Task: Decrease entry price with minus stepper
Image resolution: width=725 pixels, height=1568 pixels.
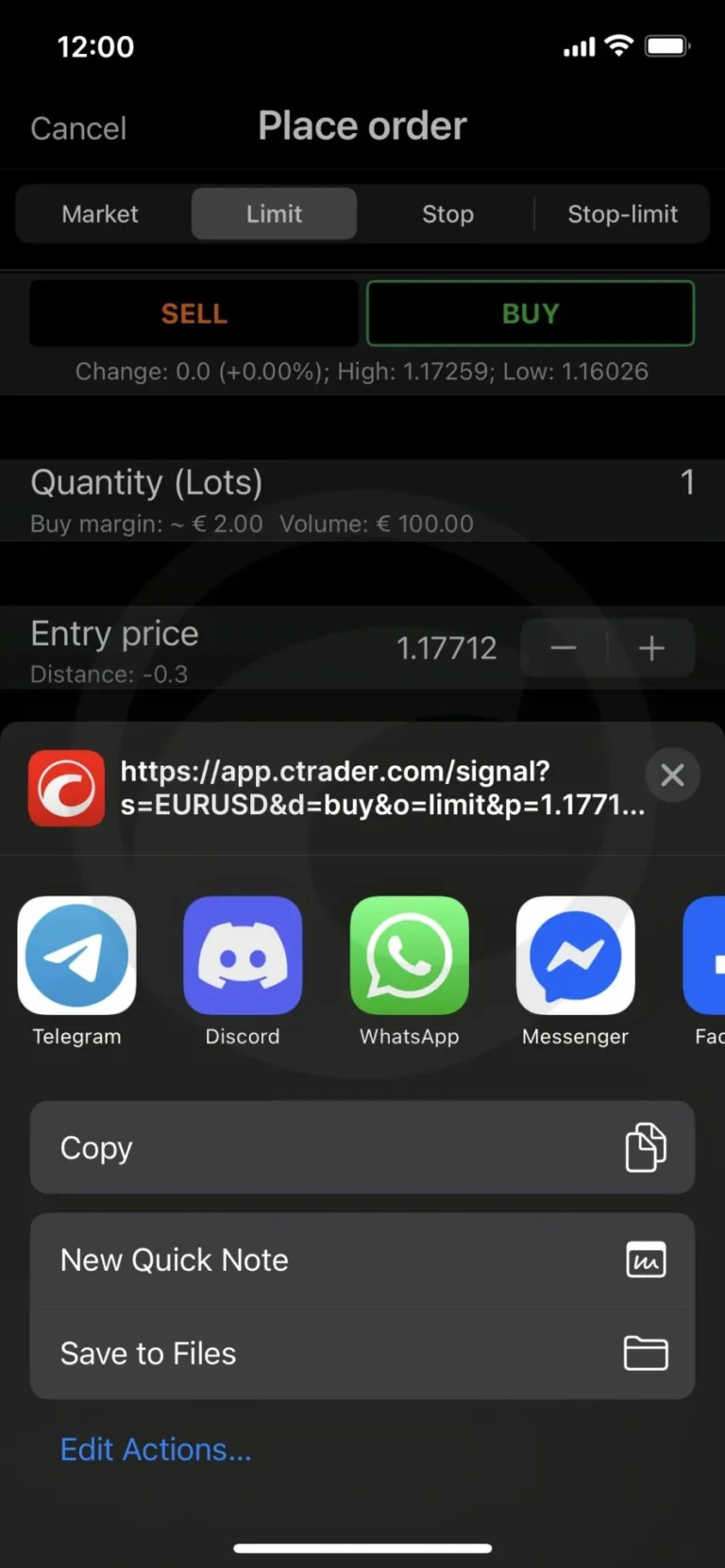Action: click(564, 648)
